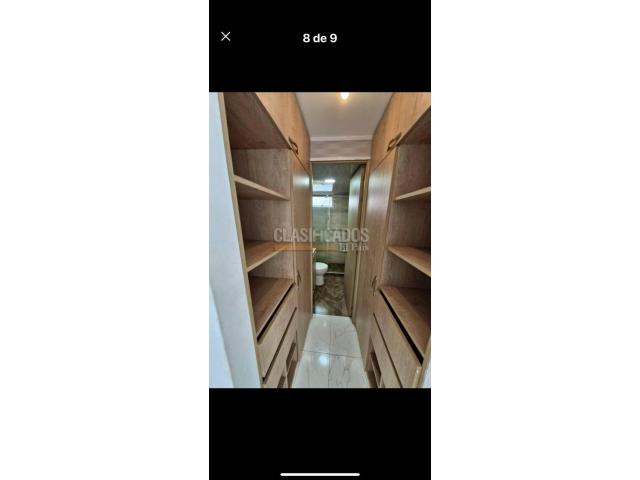Close the photo viewer
Screen dimensions: 640x480
225,37
